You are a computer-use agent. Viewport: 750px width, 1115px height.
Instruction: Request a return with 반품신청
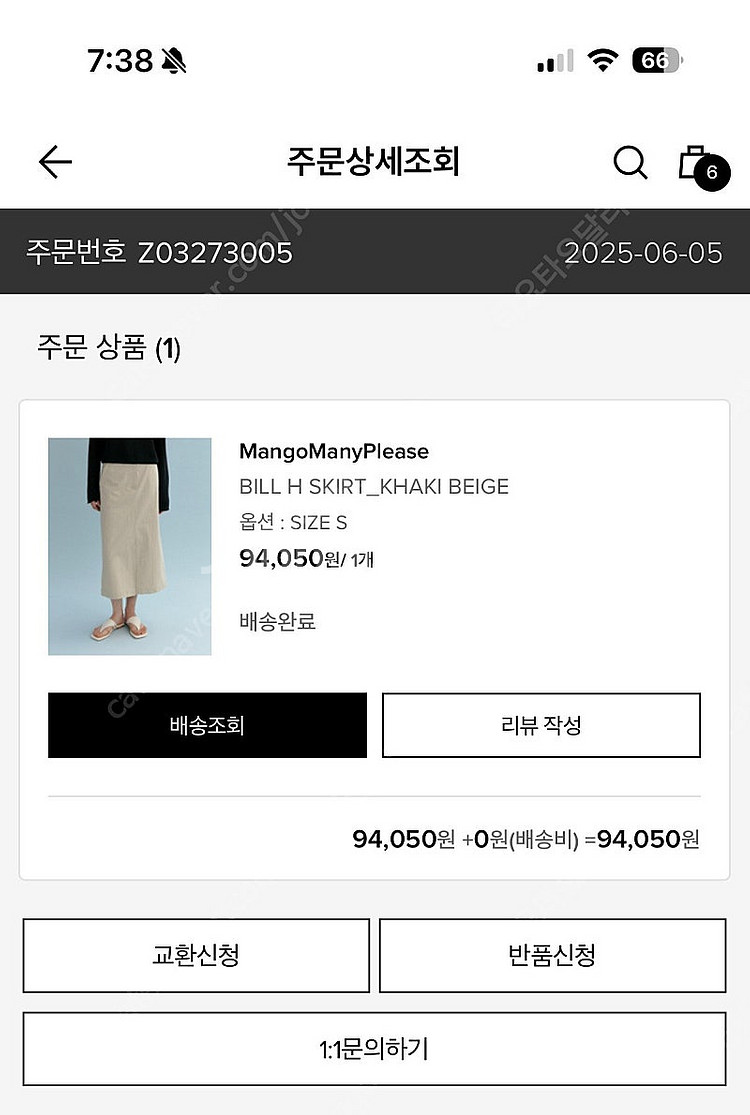click(x=552, y=955)
